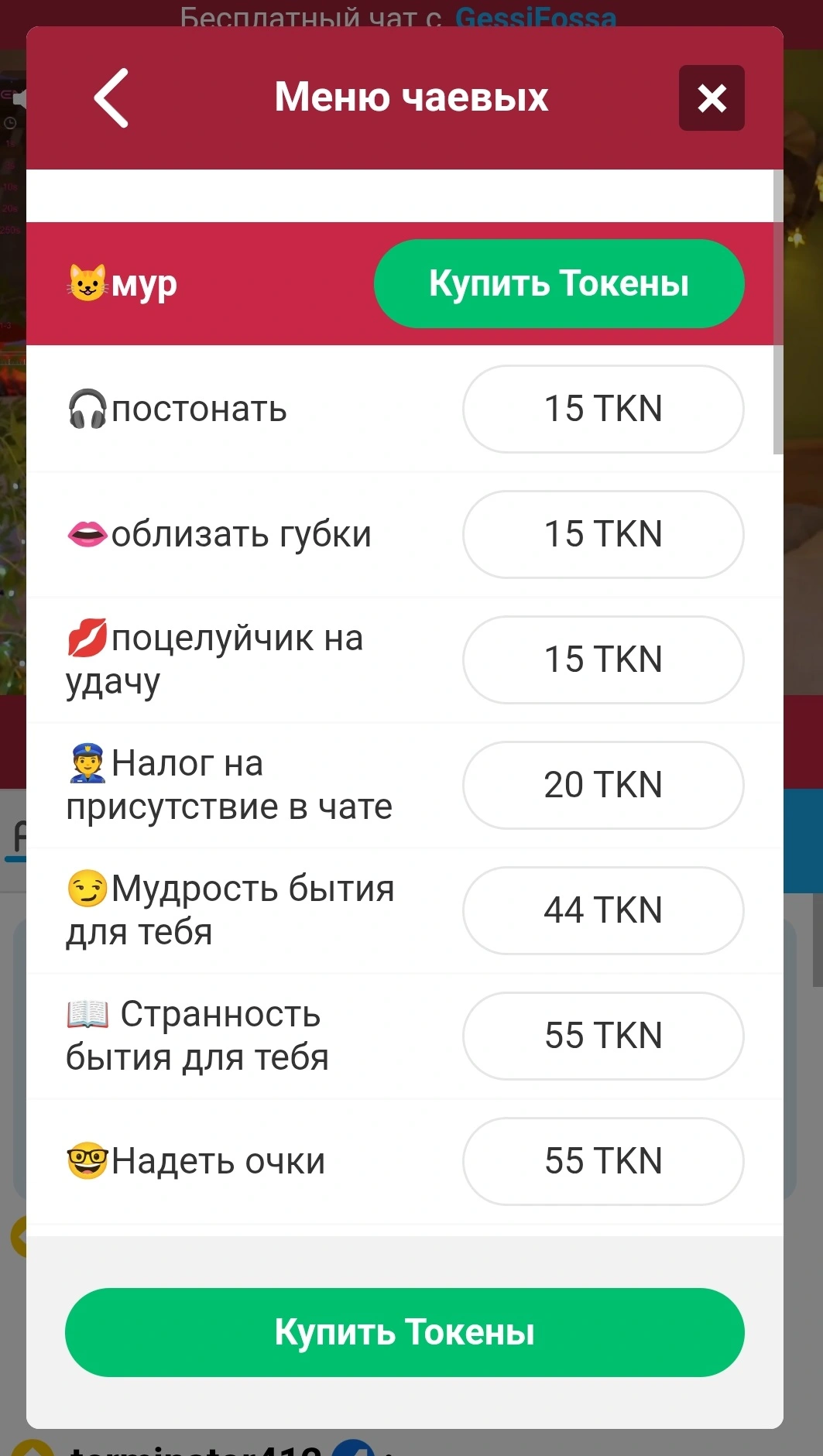The width and height of the screenshot is (823, 1456).
Task: Open the GessiFossa profile link
Action: coord(534,17)
